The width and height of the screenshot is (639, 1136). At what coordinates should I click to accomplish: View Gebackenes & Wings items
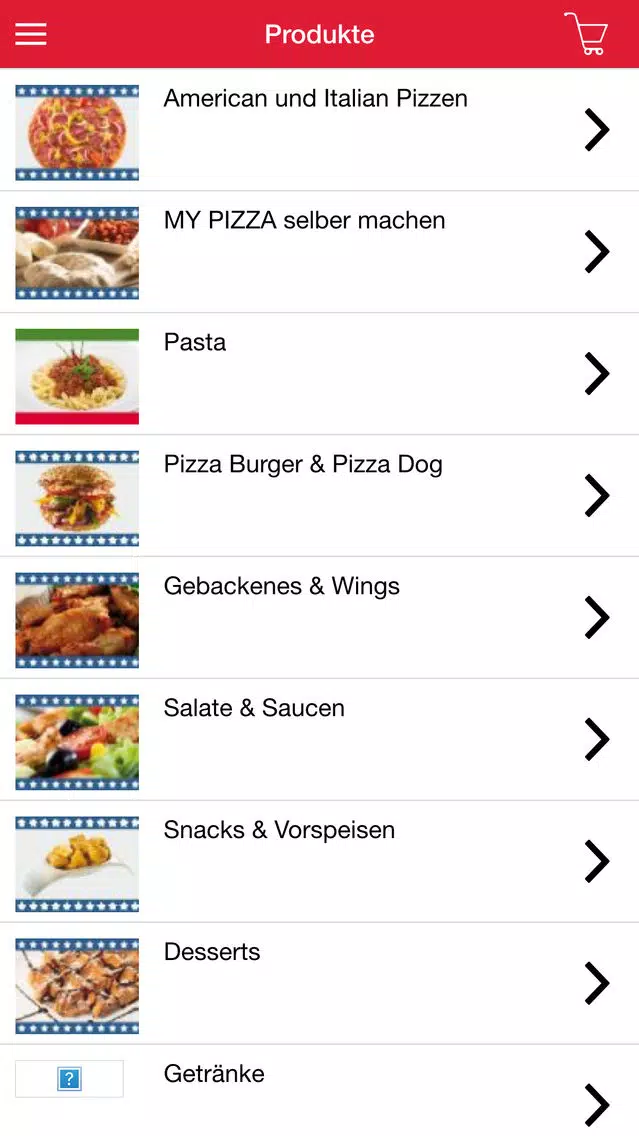(x=320, y=617)
